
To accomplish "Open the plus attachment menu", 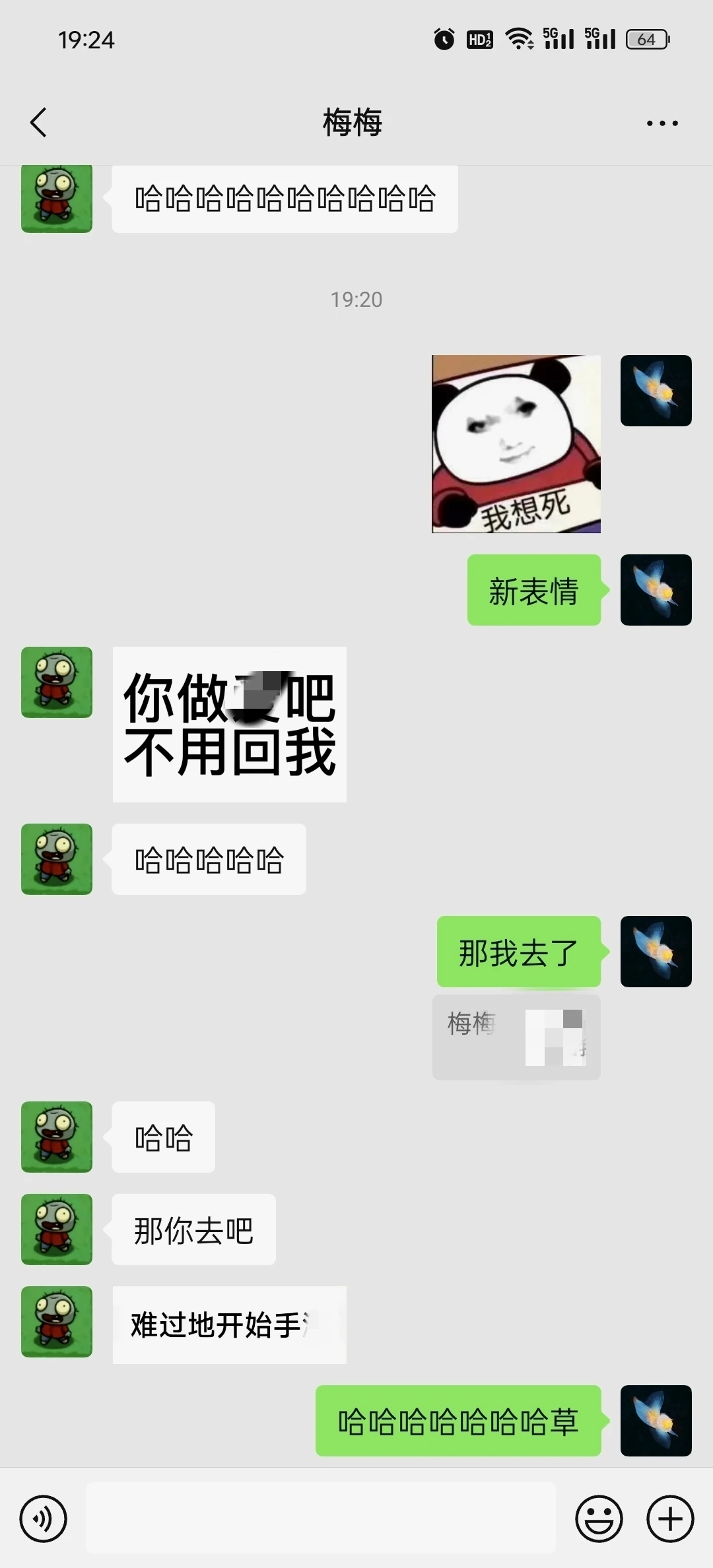I will pyautogui.click(x=670, y=1519).
